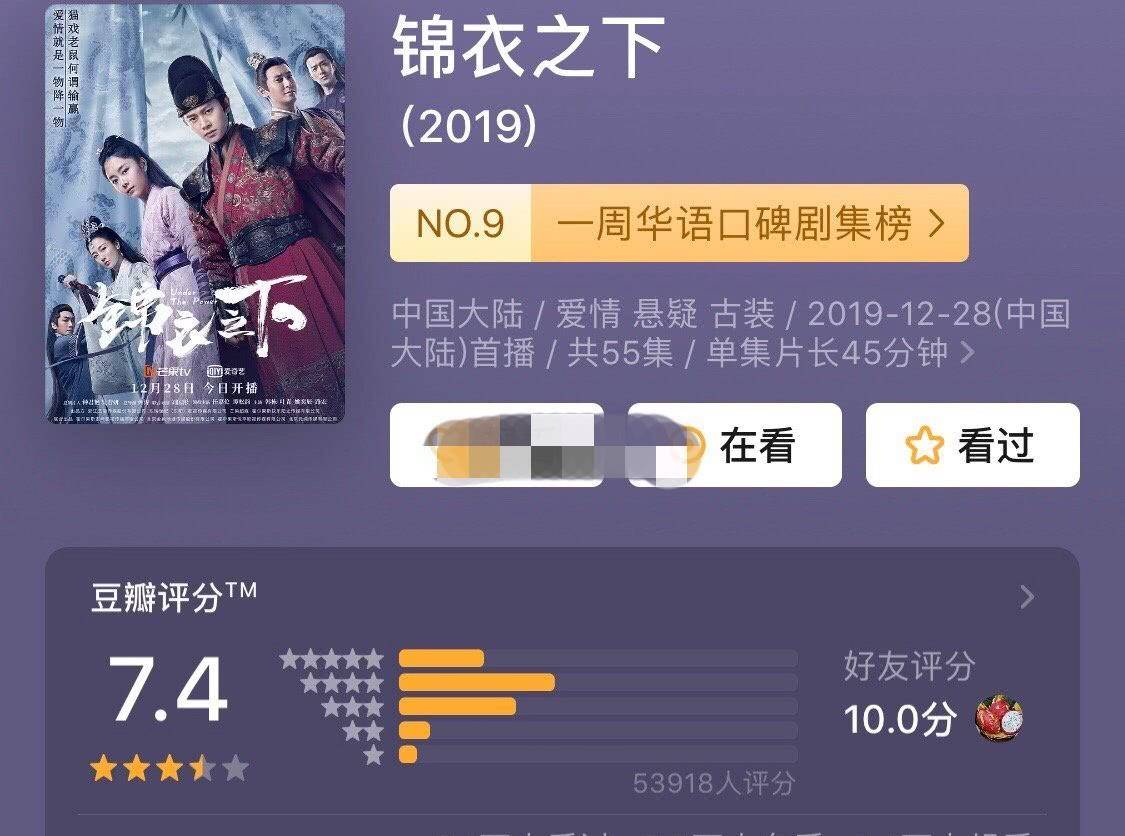
Task: View the friend's avatar under 好友评分
Action: click(998, 718)
